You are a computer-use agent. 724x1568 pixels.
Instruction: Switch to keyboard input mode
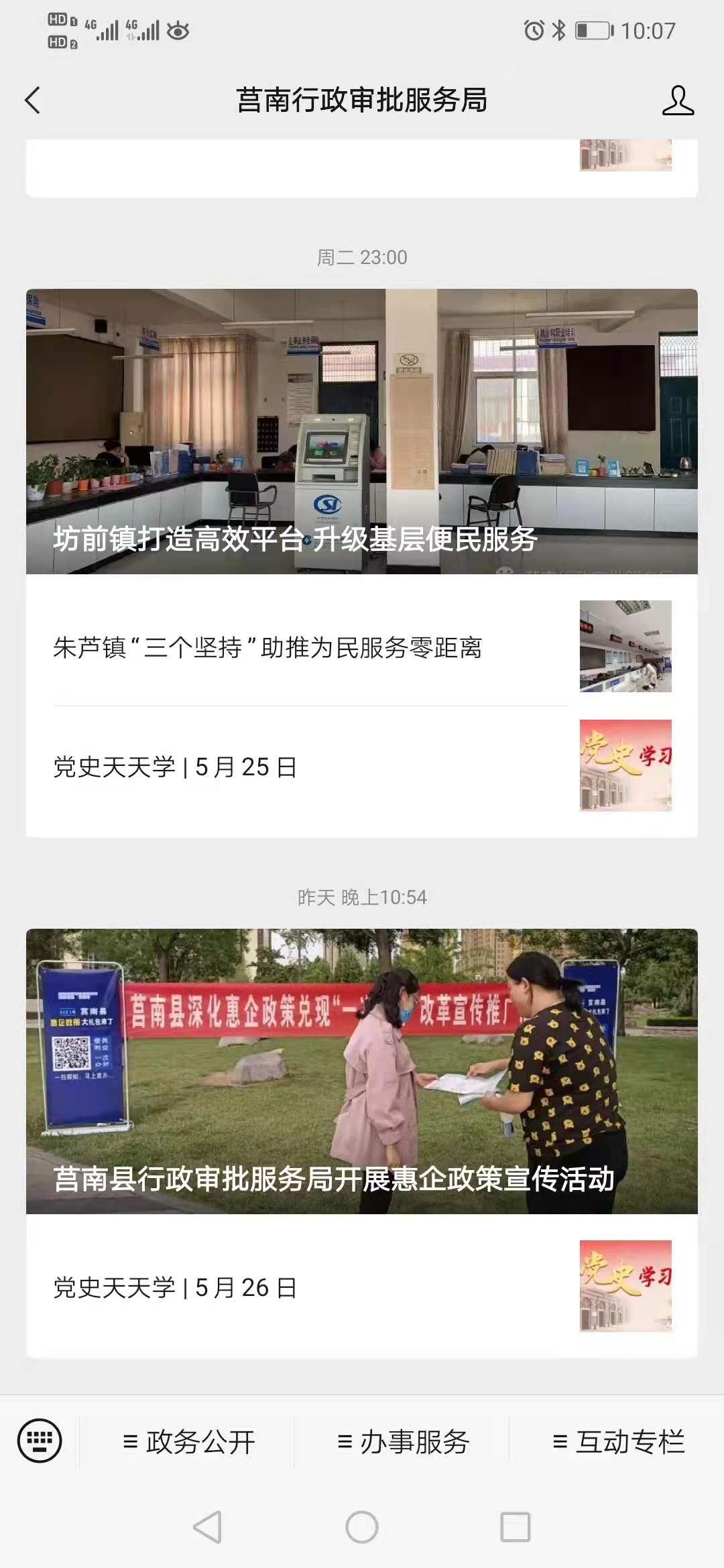click(40, 1441)
